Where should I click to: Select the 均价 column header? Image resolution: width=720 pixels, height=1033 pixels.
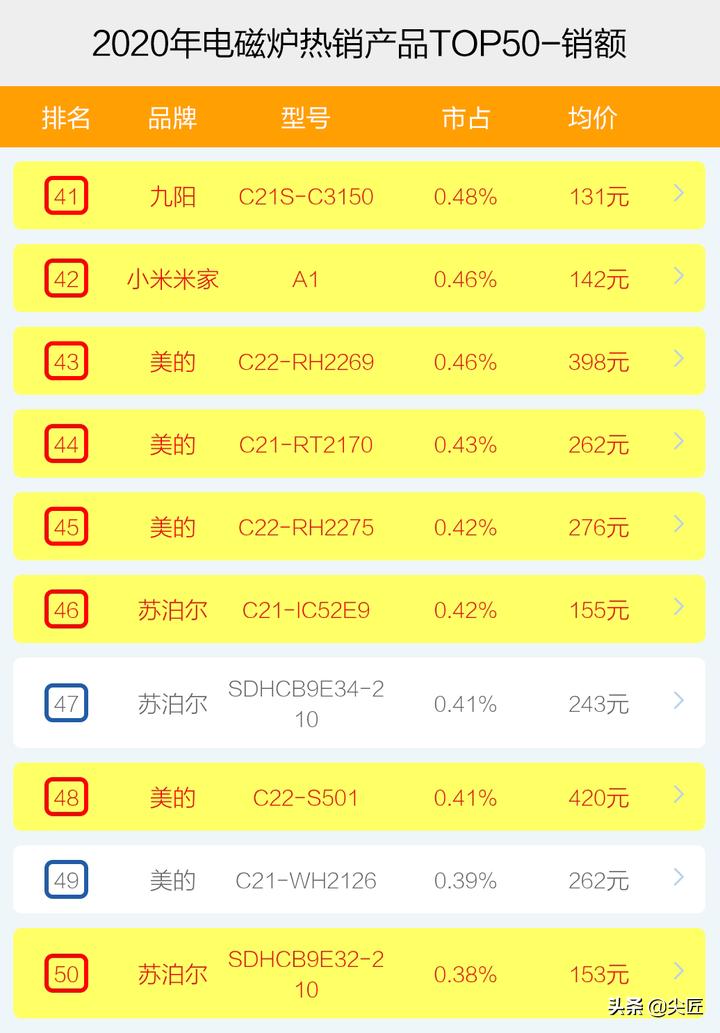(x=590, y=118)
